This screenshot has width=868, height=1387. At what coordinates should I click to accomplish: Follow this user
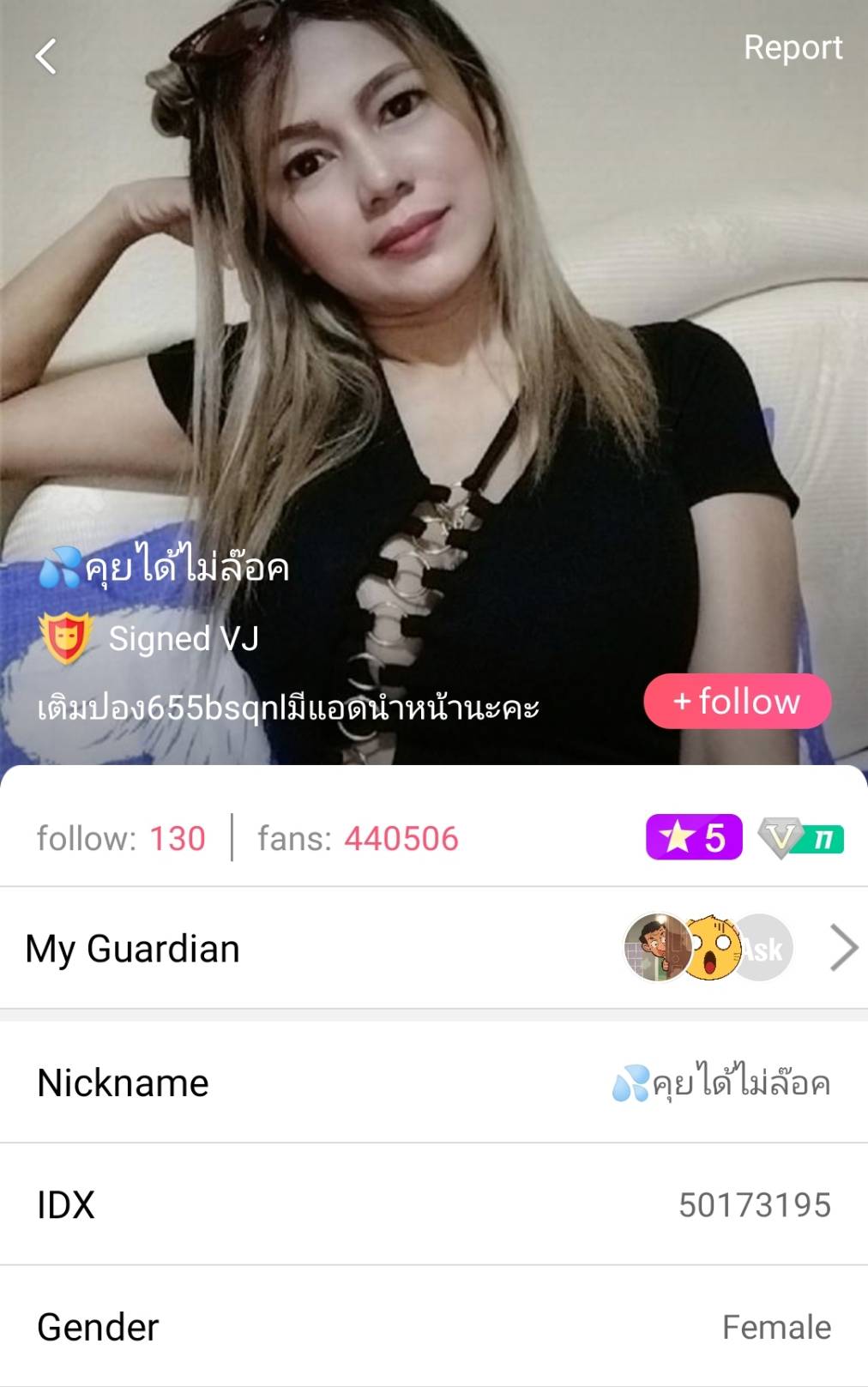(x=737, y=702)
